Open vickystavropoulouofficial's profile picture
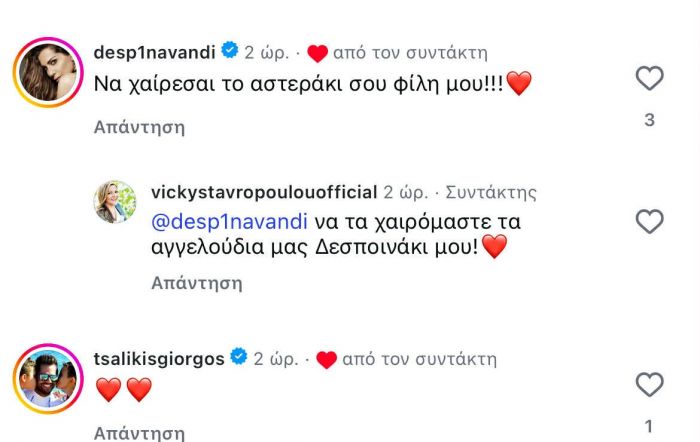 click(x=113, y=202)
